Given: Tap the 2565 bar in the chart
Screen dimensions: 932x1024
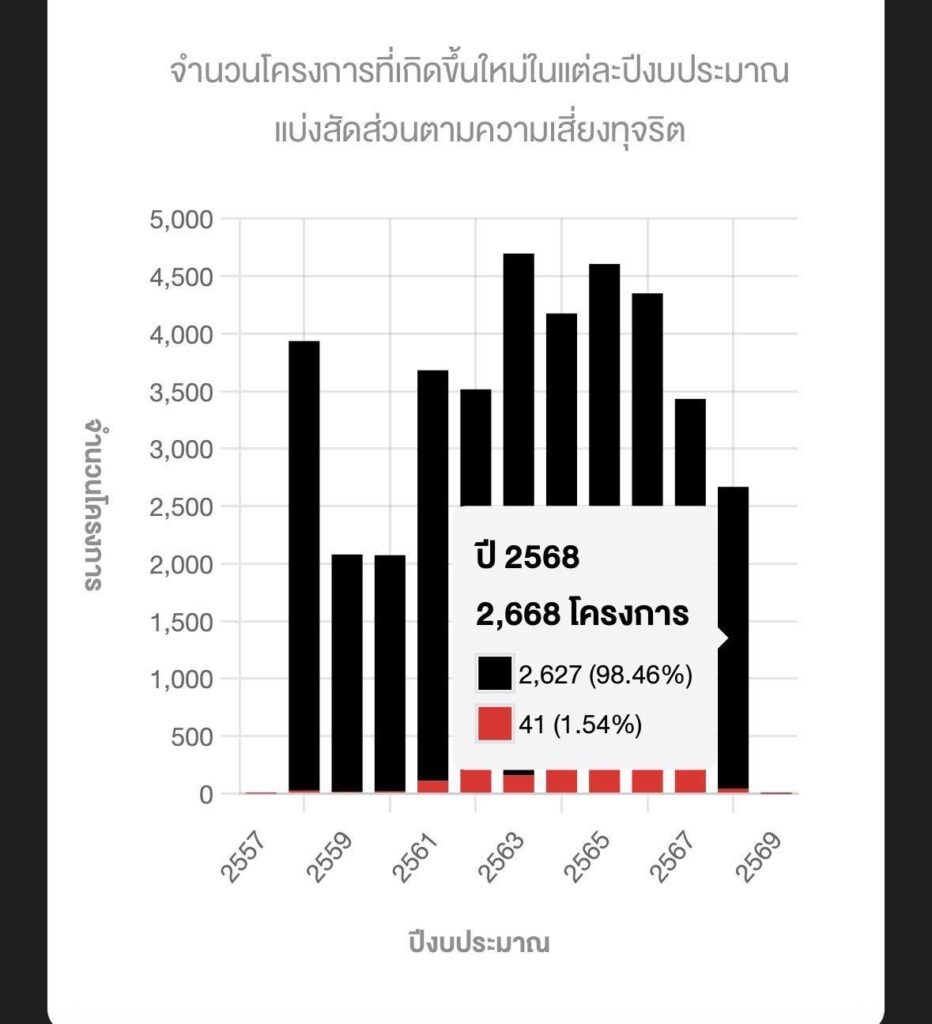Looking at the screenshot, I should [604, 385].
